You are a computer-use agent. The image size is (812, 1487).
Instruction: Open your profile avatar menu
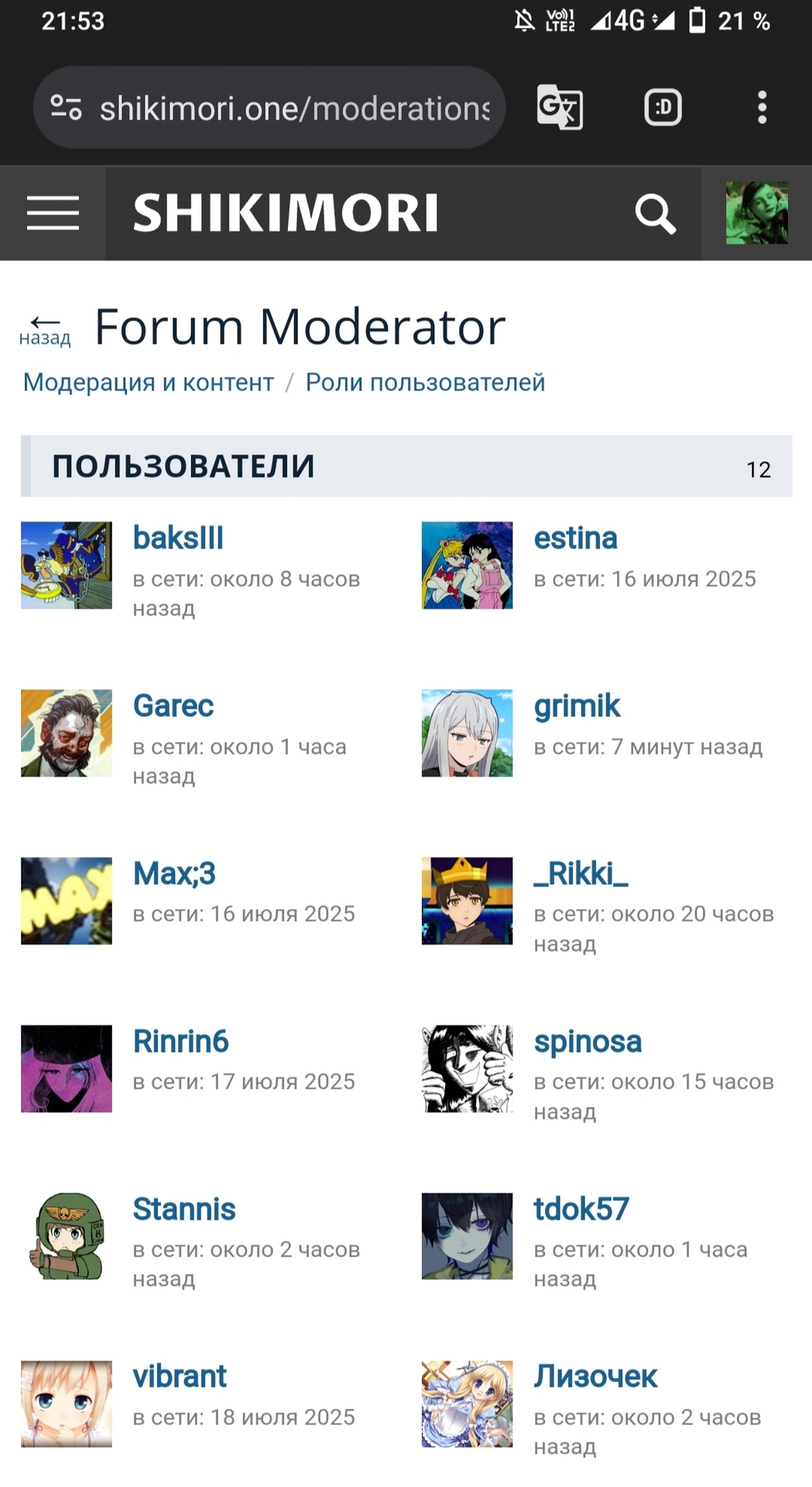coord(756,213)
